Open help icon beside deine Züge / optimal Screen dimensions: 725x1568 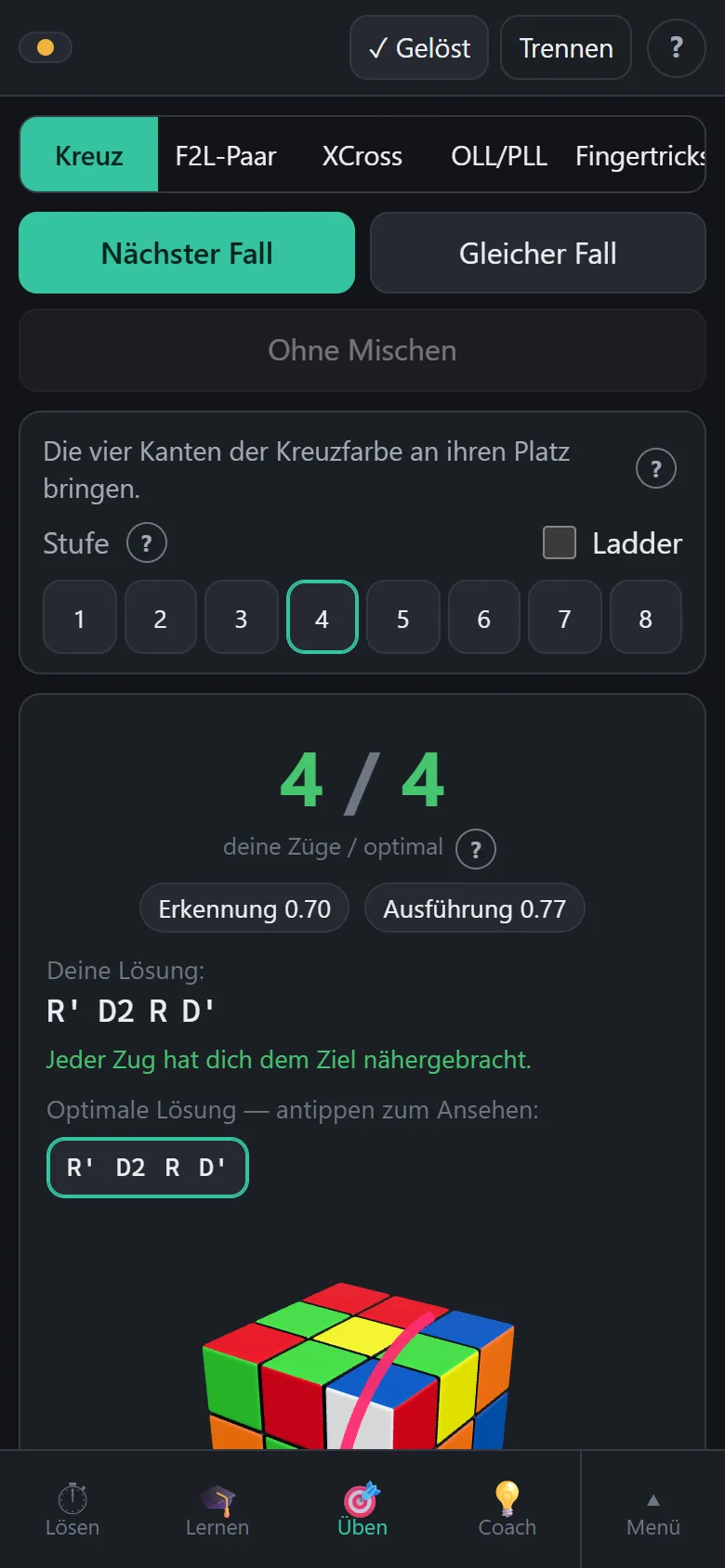[476, 848]
